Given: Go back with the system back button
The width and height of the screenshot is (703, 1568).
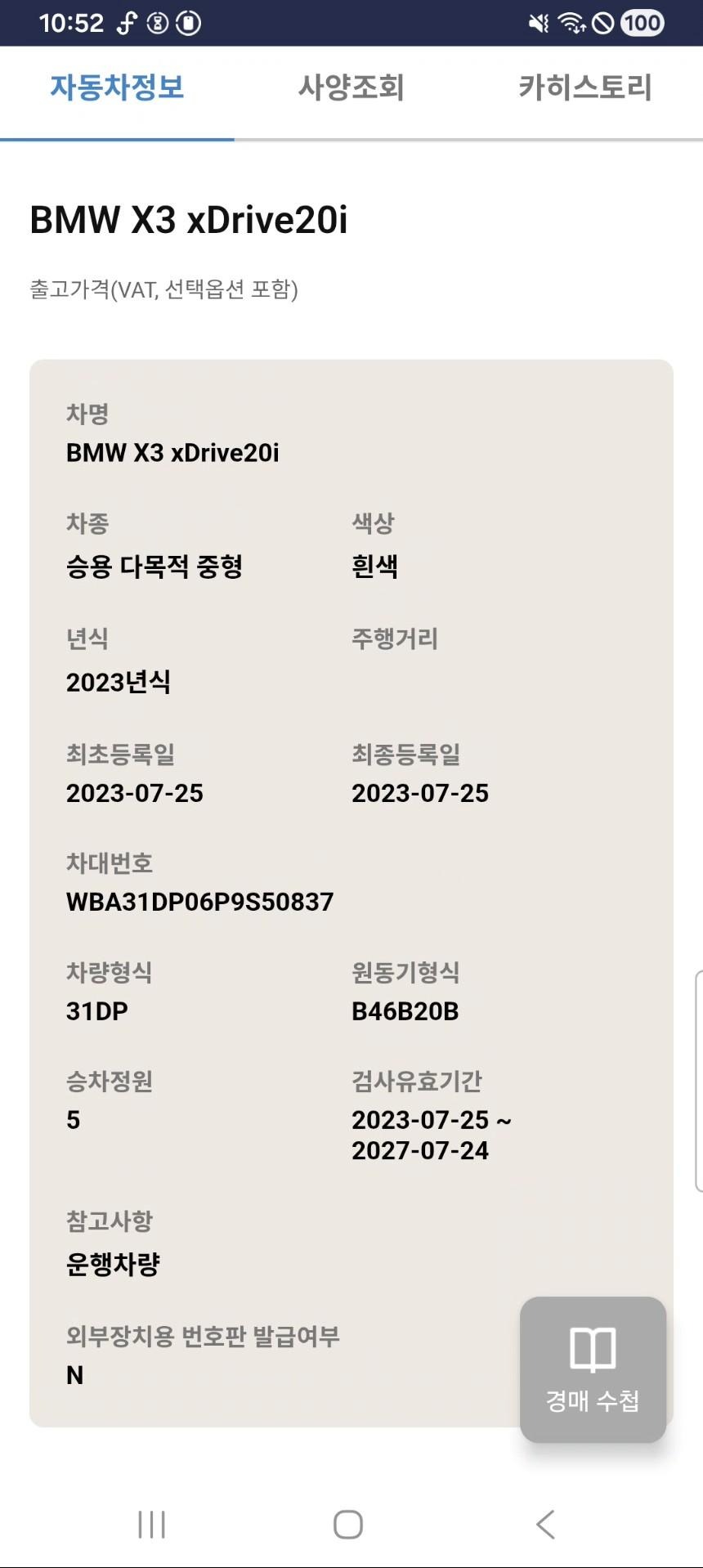Looking at the screenshot, I should 545,1524.
